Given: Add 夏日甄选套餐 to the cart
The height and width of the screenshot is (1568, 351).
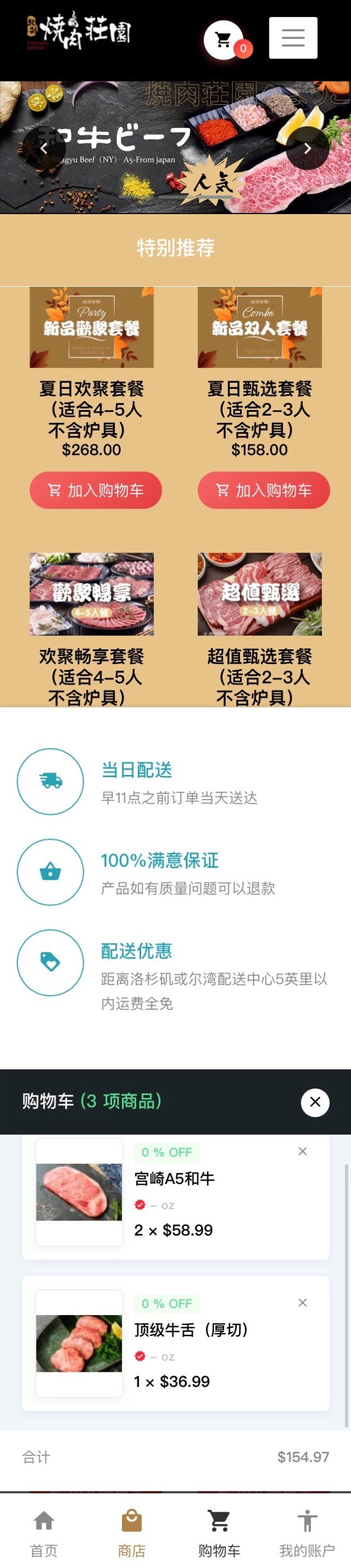Looking at the screenshot, I should pyautogui.click(x=264, y=490).
